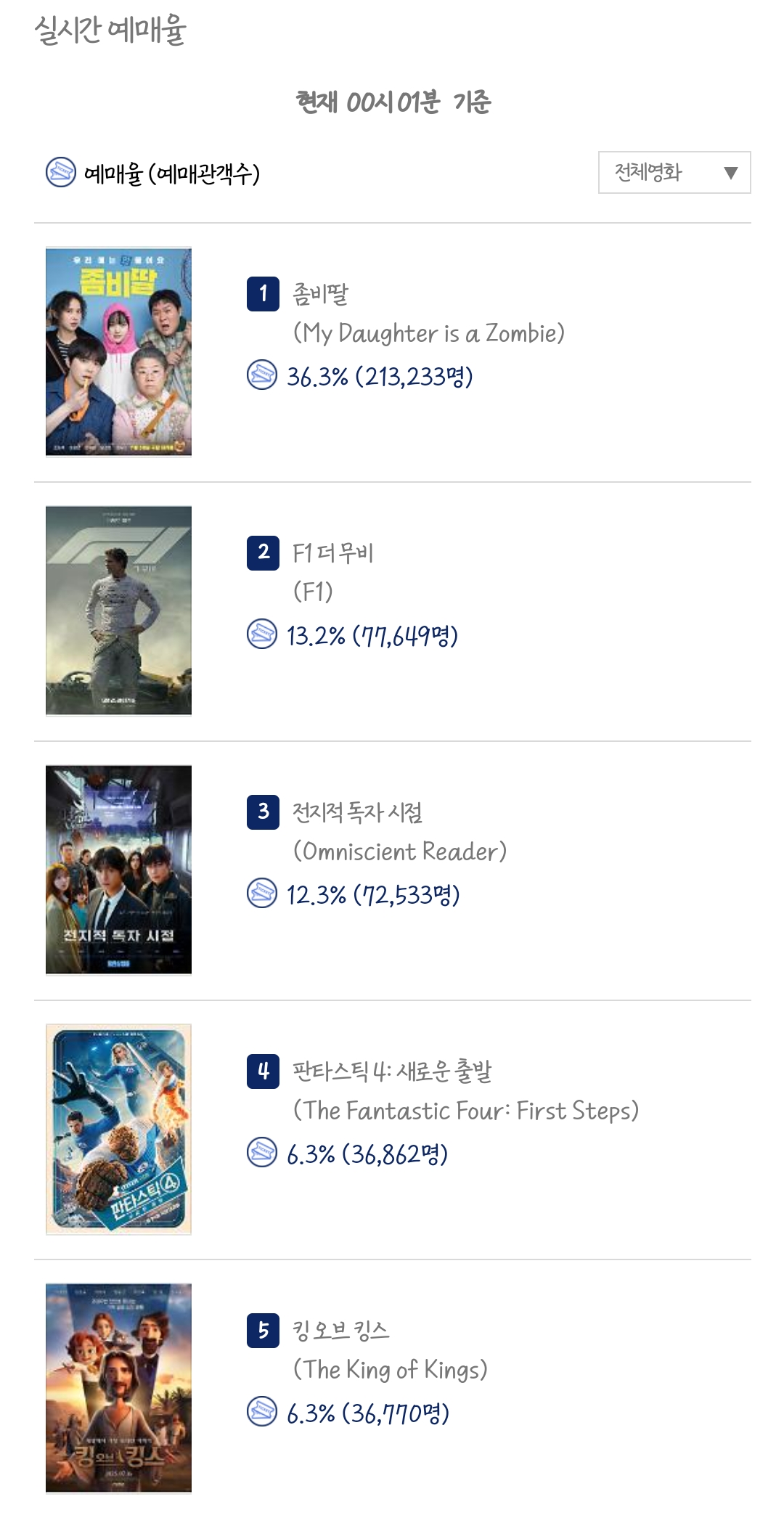Open the 좀비딸 movie poster
The height and width of the screenshot is (1523, 784).
coord(118,352)
